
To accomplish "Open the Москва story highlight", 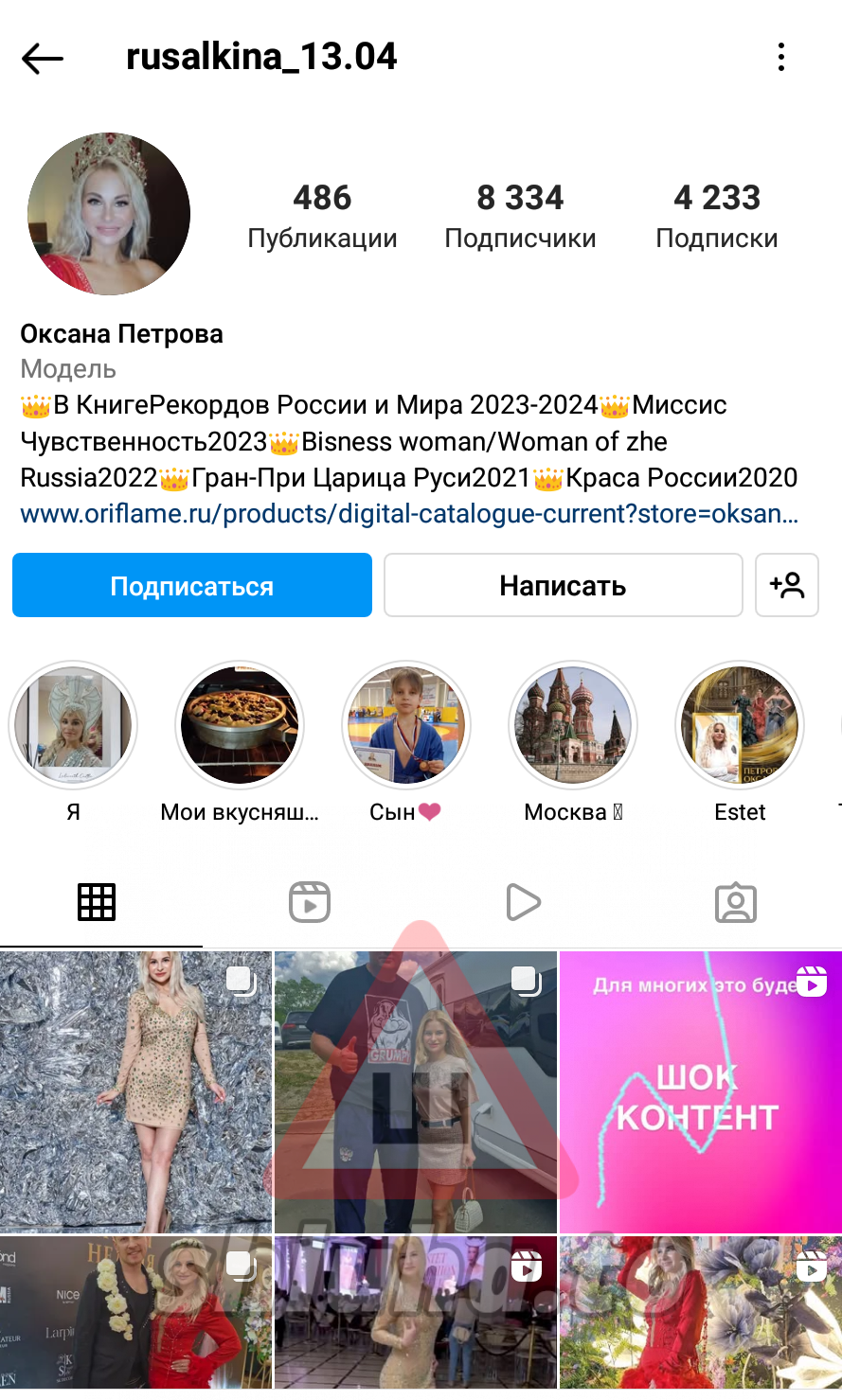I will tap(573, 726).
